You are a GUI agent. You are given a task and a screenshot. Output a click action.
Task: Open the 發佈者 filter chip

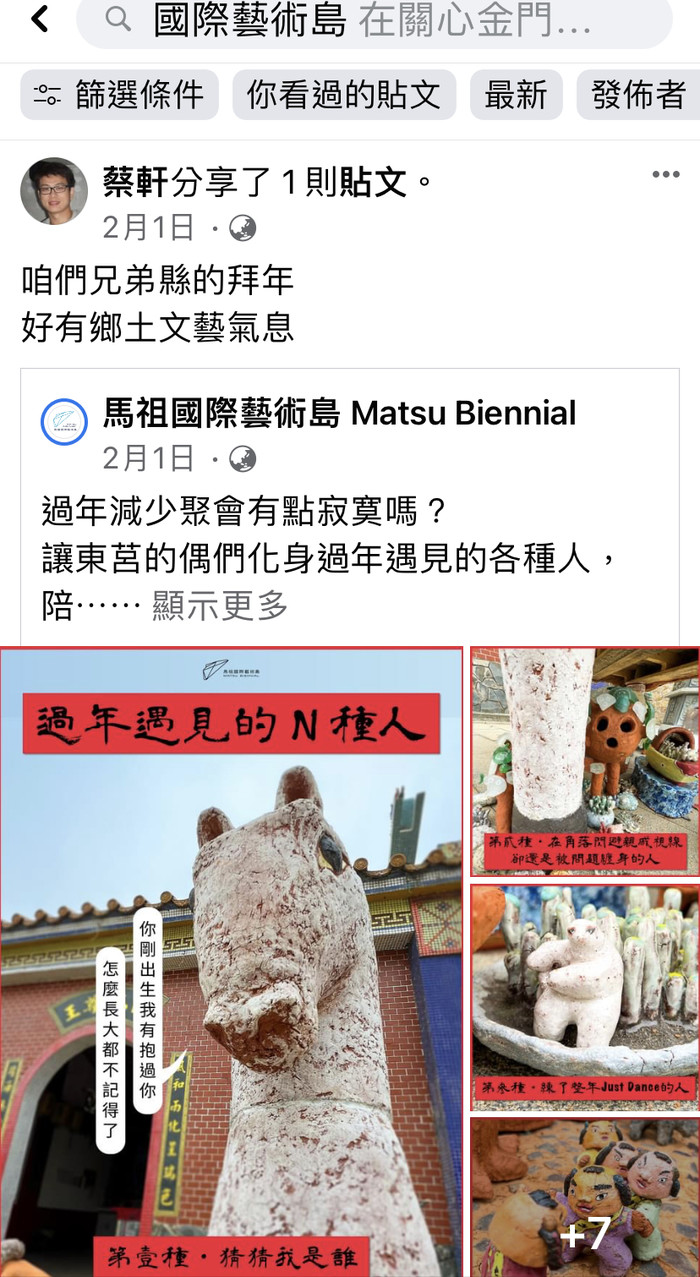[637, 95]
